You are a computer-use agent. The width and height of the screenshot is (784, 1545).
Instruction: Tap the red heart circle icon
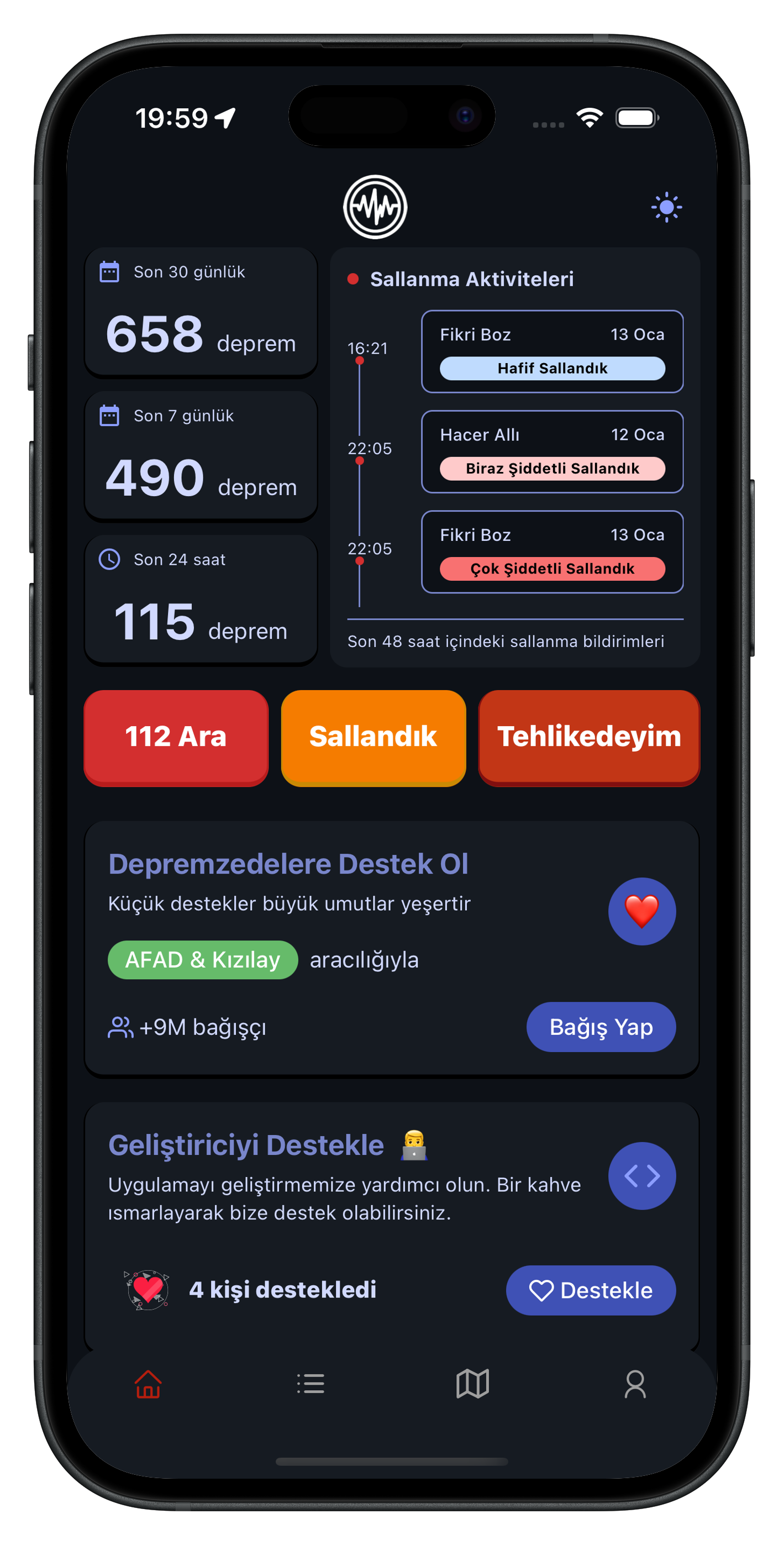pyautogui.click(x=641, y=911)
